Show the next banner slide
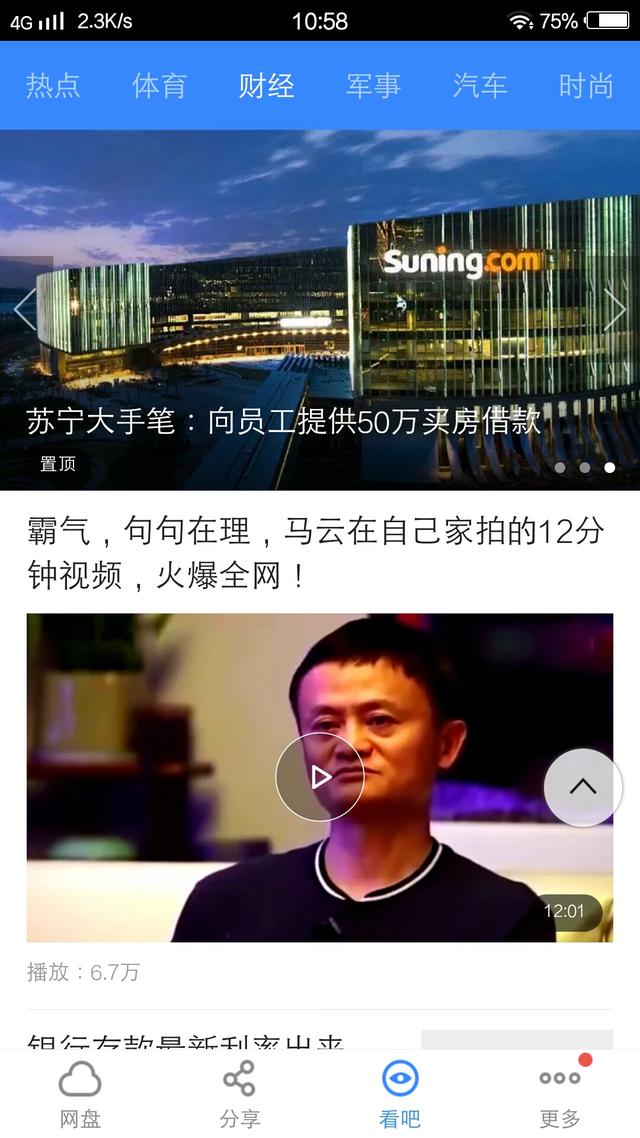The width and height of the screenshot is (640, 1138). click(x=616, y=309)
